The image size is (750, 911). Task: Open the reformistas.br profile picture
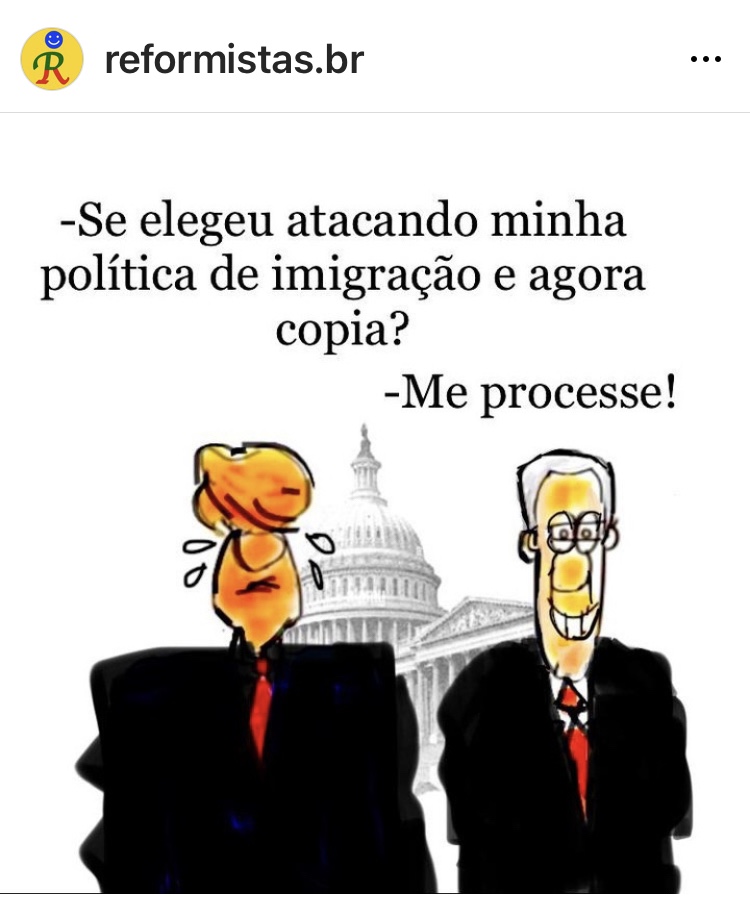51,59
